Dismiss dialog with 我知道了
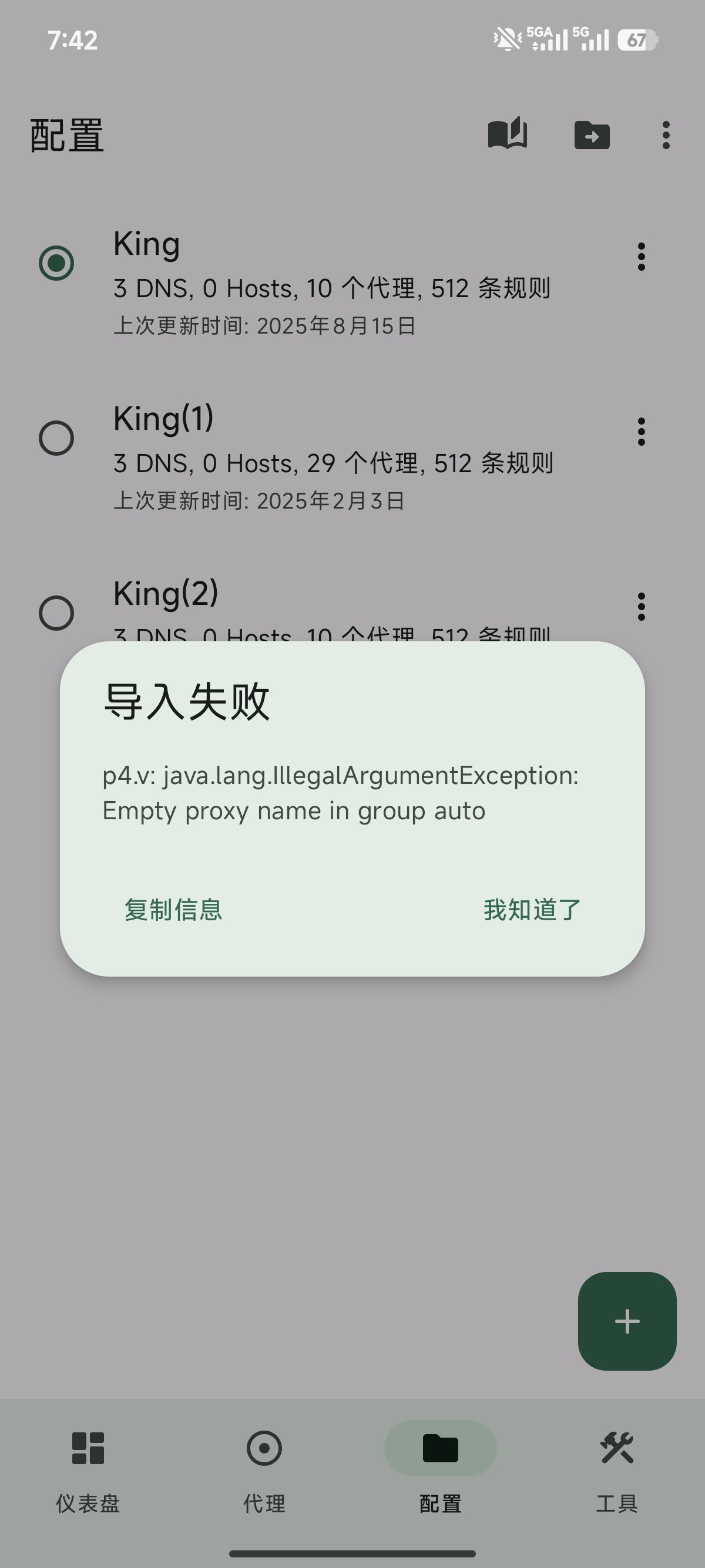 [532, 910]
